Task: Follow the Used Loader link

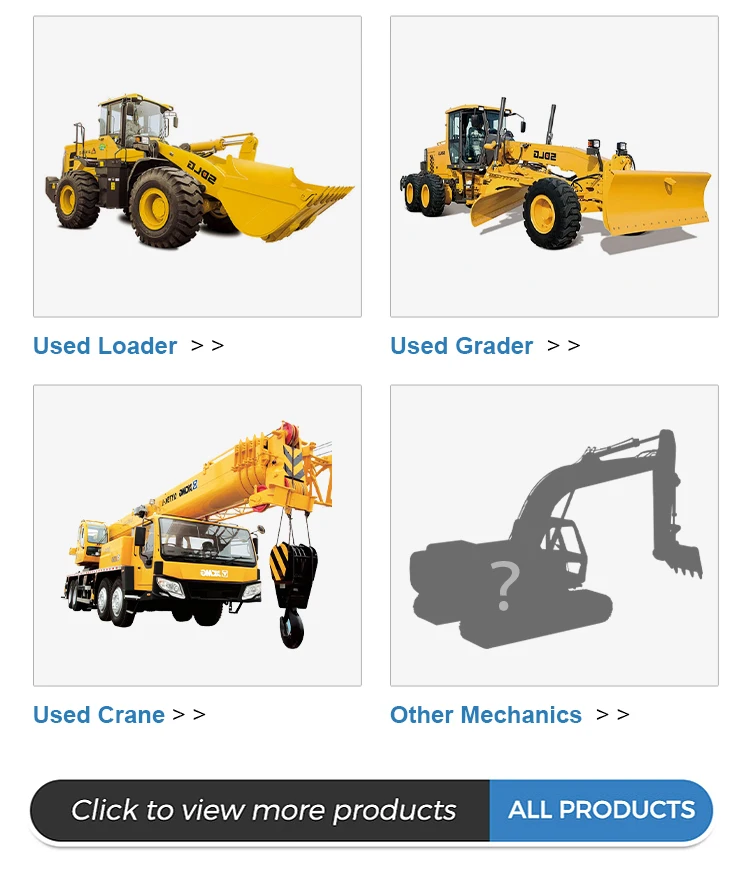Action: 129,345
